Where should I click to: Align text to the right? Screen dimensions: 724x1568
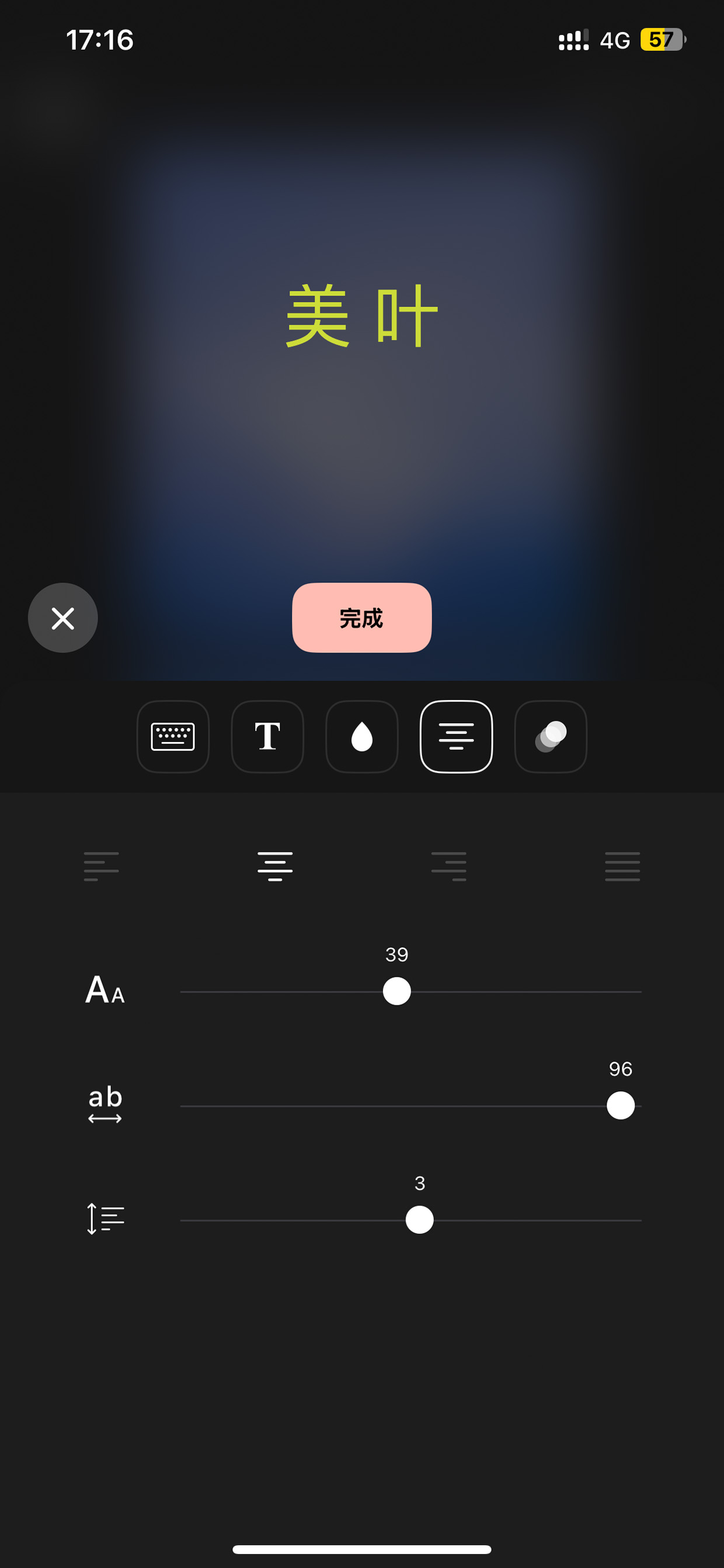449,866
